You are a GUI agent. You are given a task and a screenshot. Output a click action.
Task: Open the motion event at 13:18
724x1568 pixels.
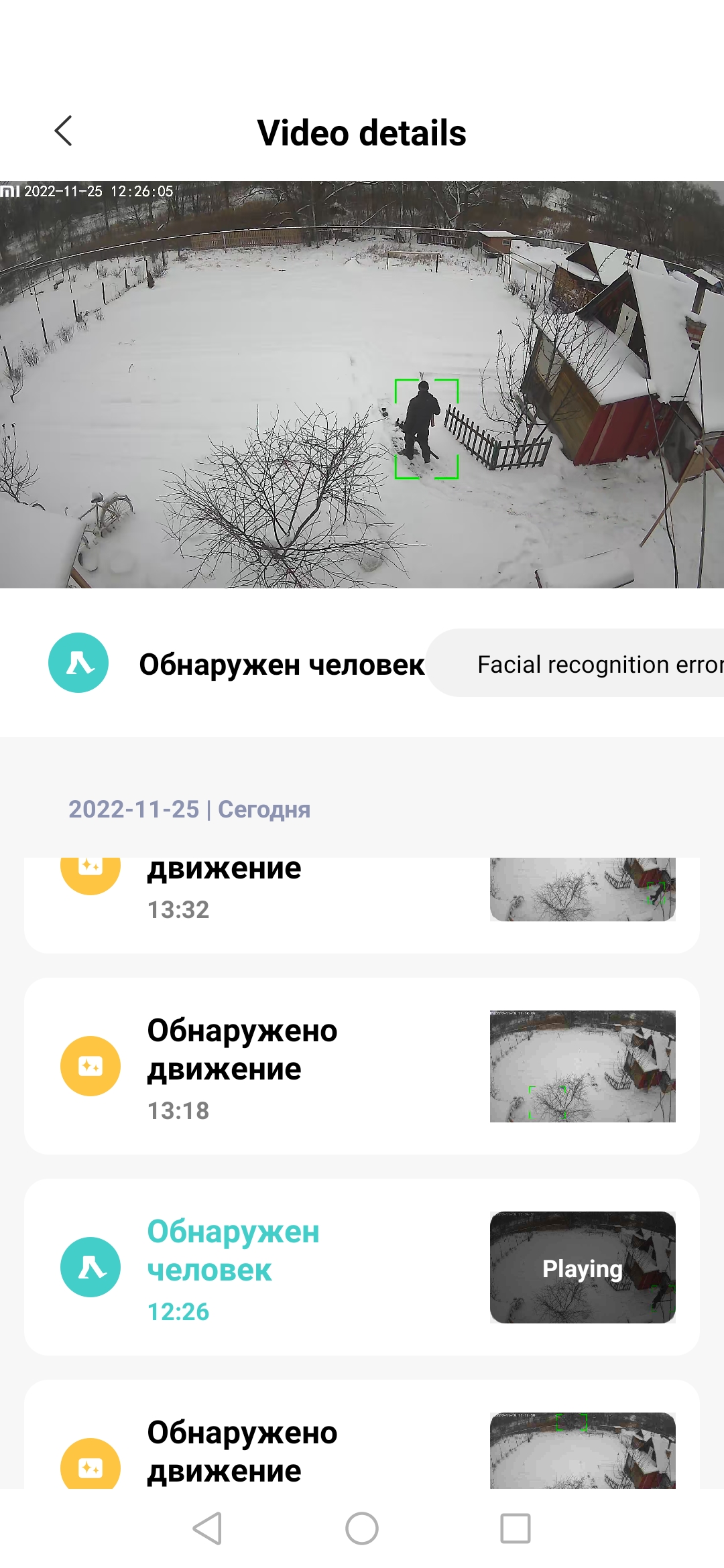[x=362, y=1066]
